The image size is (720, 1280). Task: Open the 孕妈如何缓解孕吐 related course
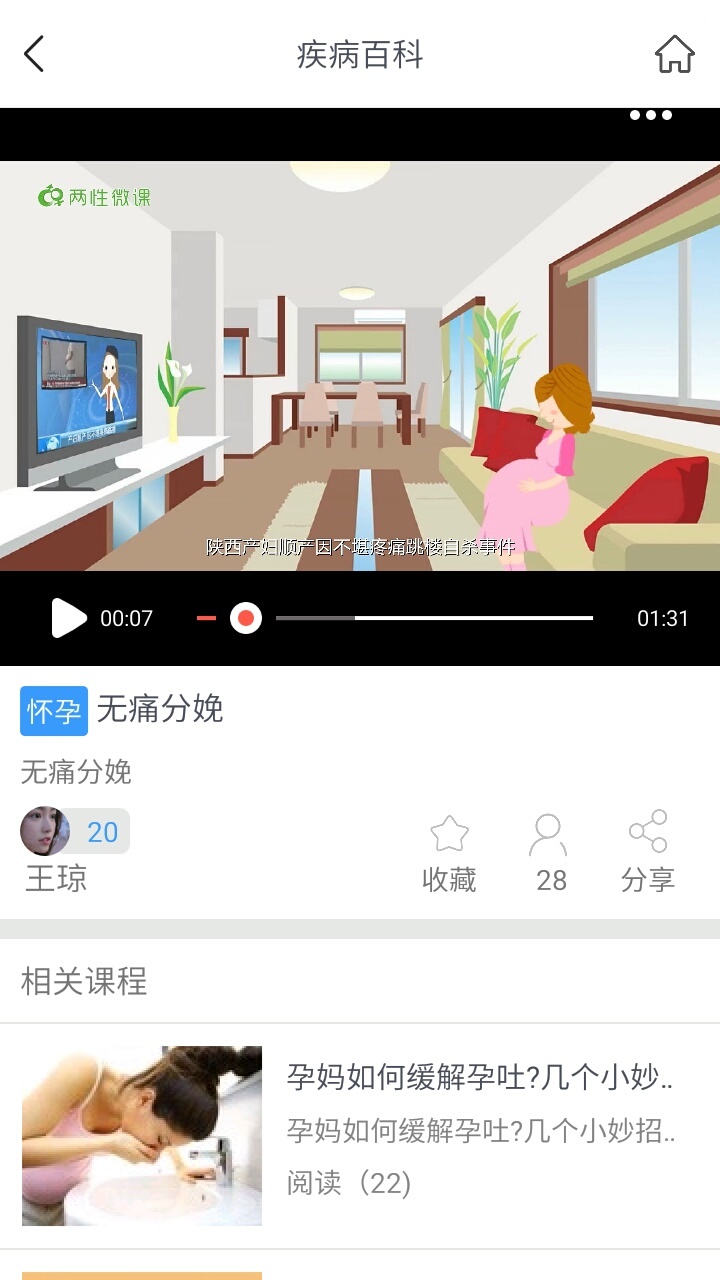[360, 1136]
